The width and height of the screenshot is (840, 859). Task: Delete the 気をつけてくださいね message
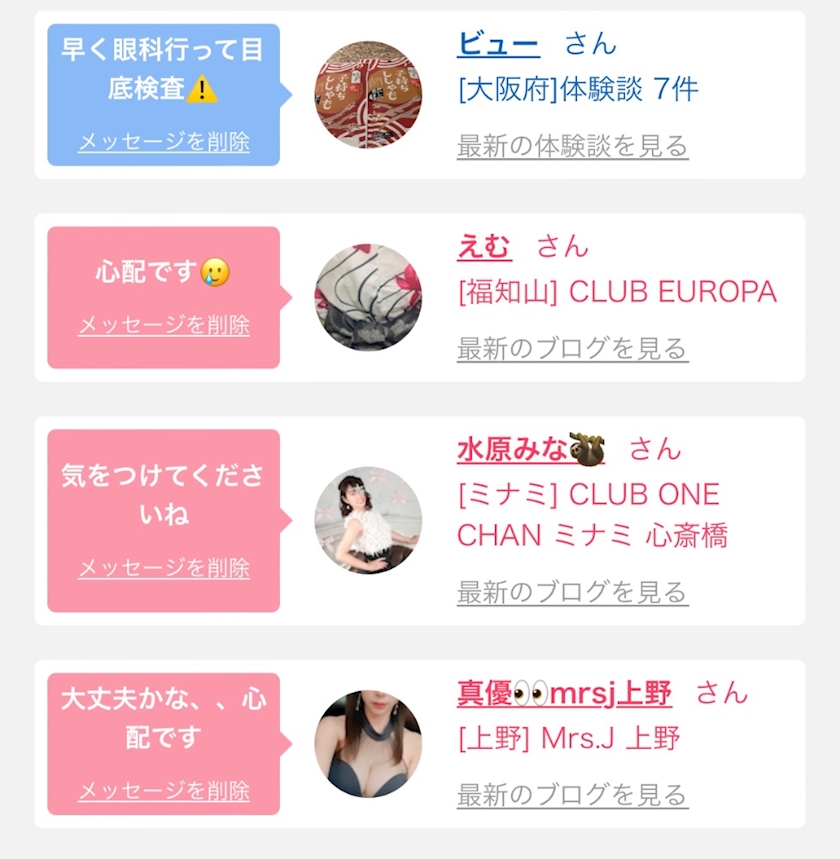tap(163, 568)
